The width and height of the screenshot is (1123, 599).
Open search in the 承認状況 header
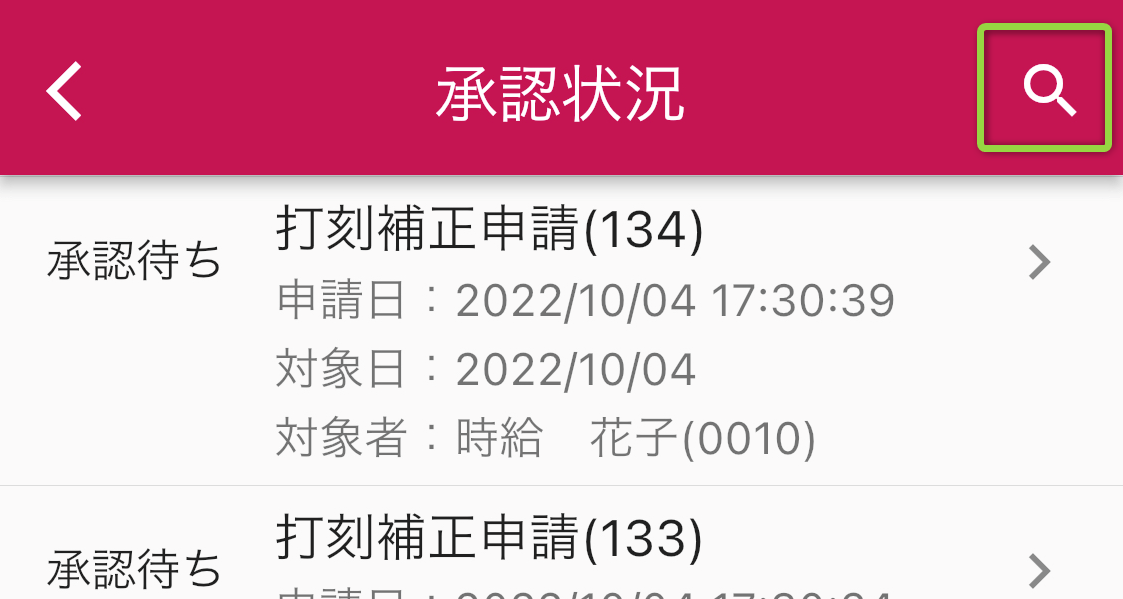[1047, 91]
